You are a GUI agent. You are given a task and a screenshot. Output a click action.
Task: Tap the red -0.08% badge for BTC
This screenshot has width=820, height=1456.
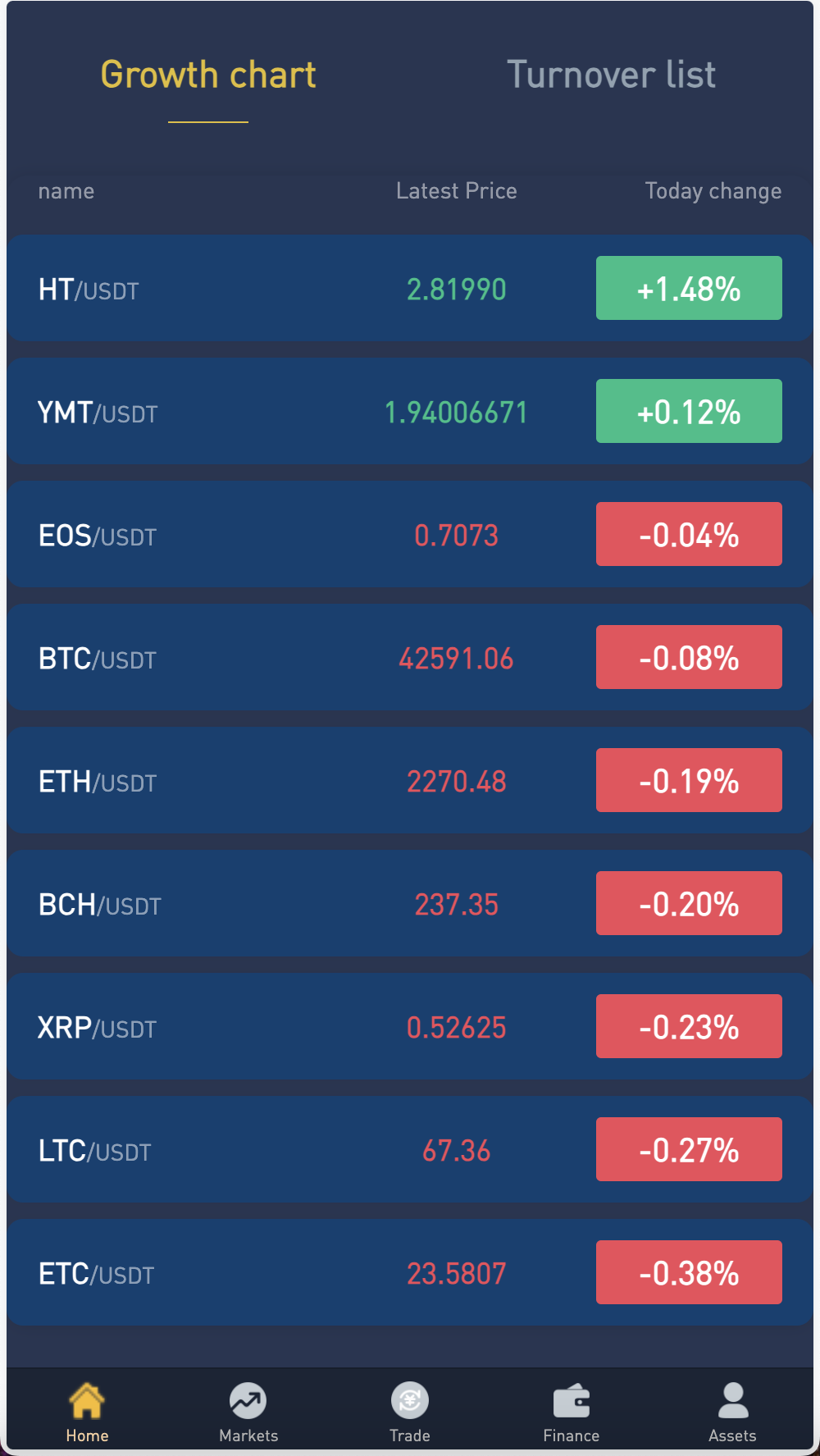tap(688, 656)
